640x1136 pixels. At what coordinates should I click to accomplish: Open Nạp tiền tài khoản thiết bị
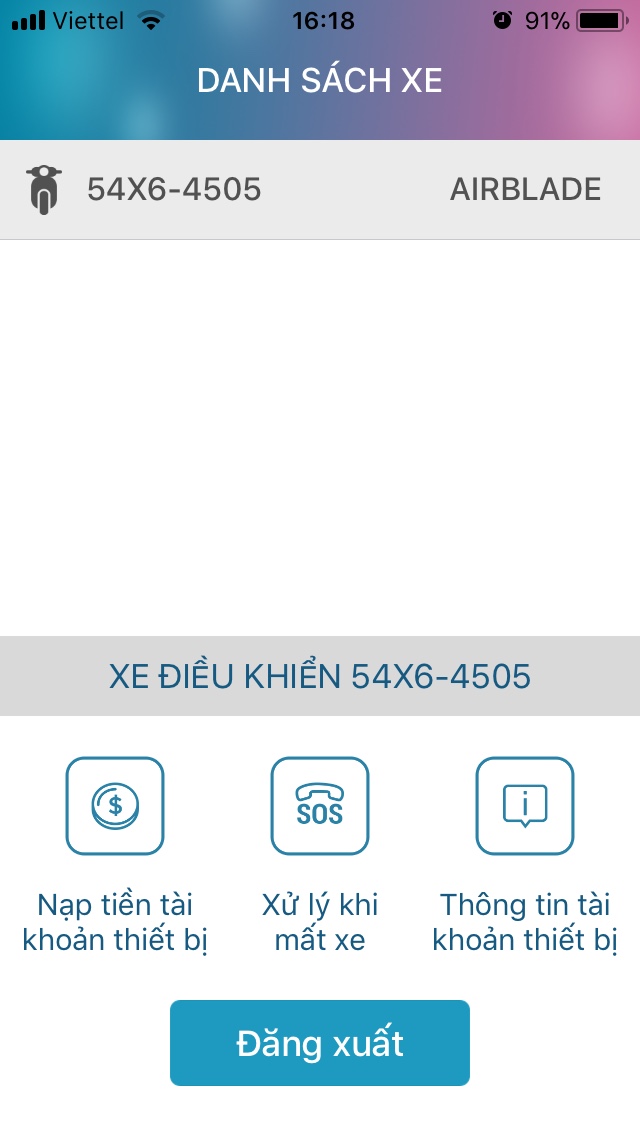(115, 806)
